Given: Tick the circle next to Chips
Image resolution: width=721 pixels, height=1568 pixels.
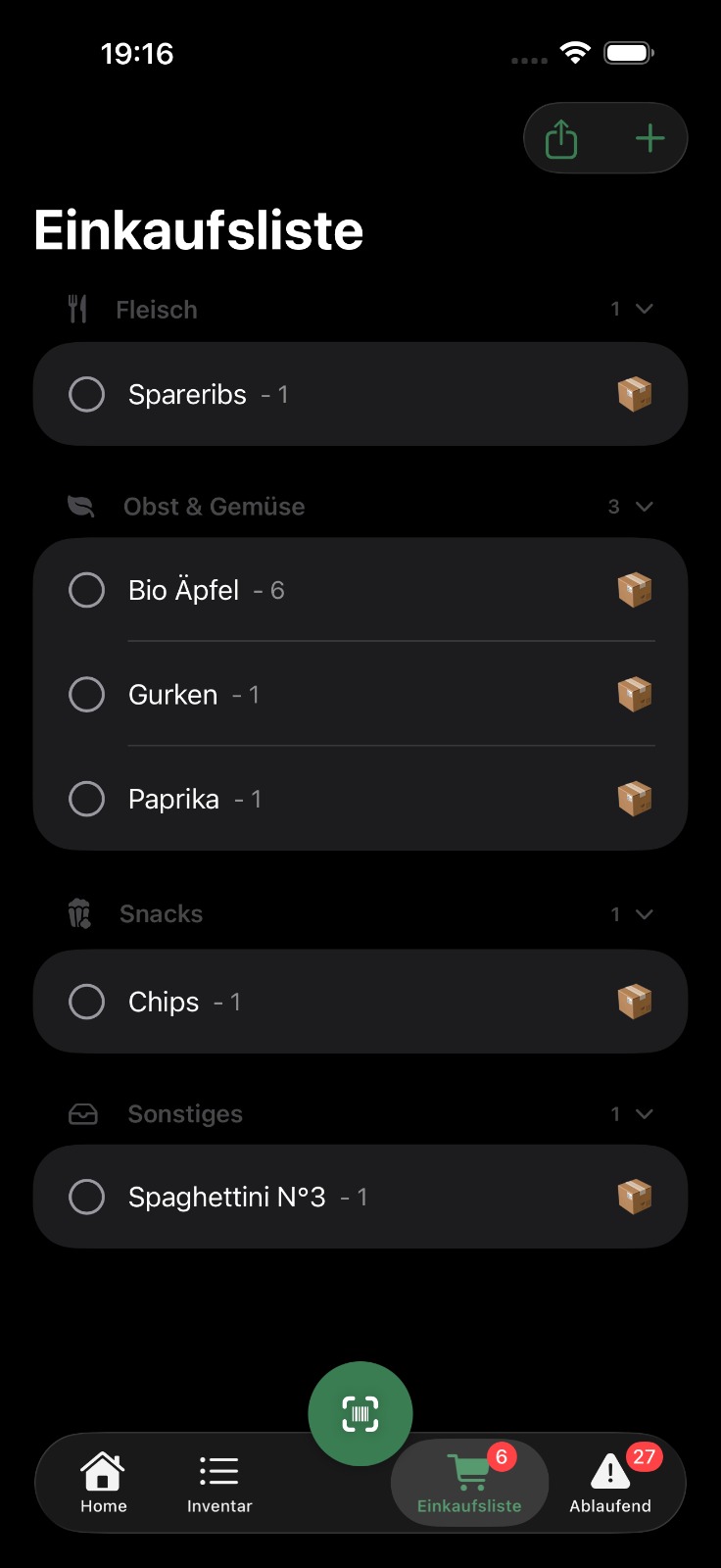Looking at the screenshot, I should (x=87, y=1001).
